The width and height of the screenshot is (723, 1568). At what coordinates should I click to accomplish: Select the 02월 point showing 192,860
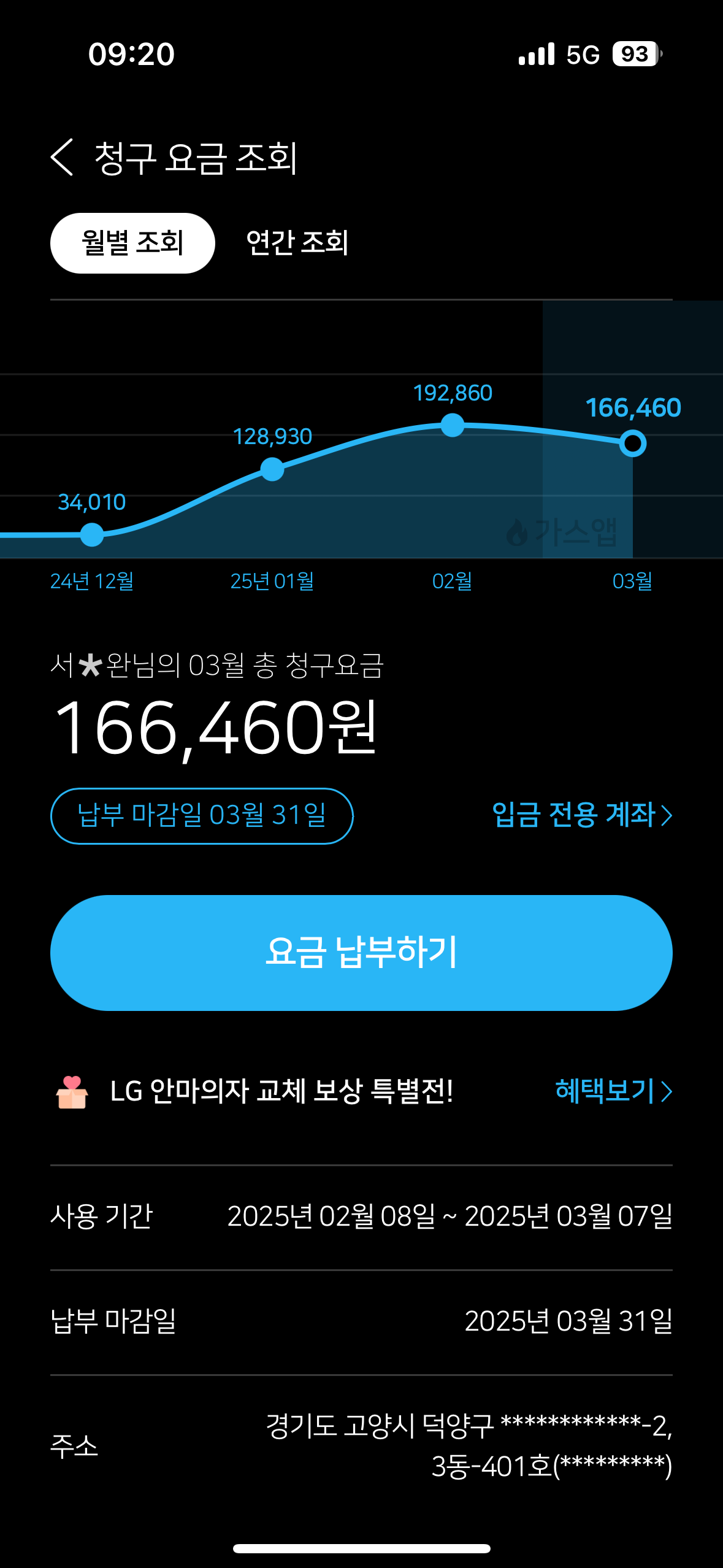(453, 425)
